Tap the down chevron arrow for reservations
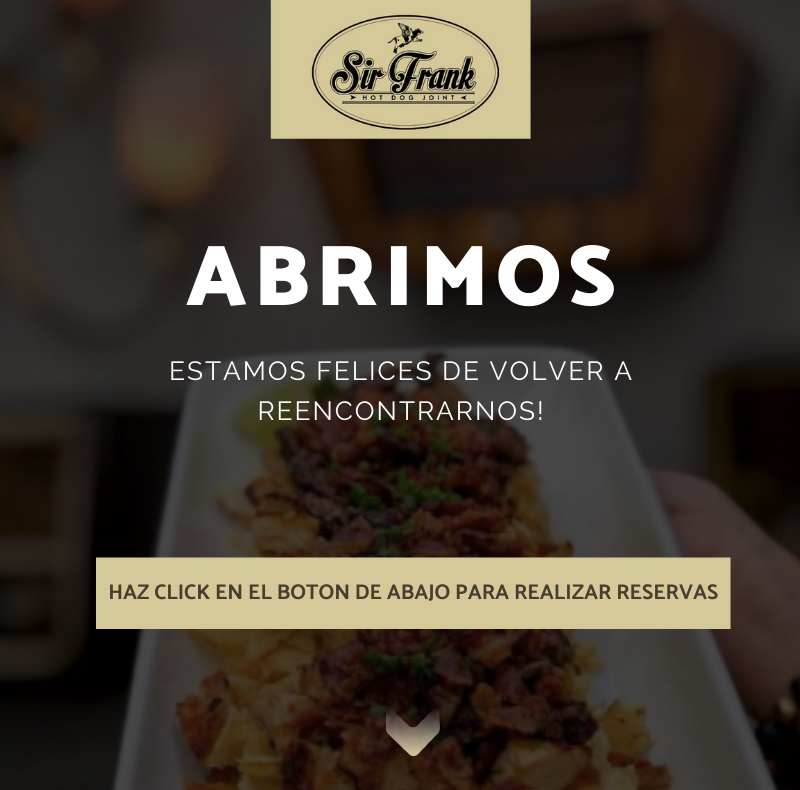This screenshot has height=790, width=800. pos(412,732)
